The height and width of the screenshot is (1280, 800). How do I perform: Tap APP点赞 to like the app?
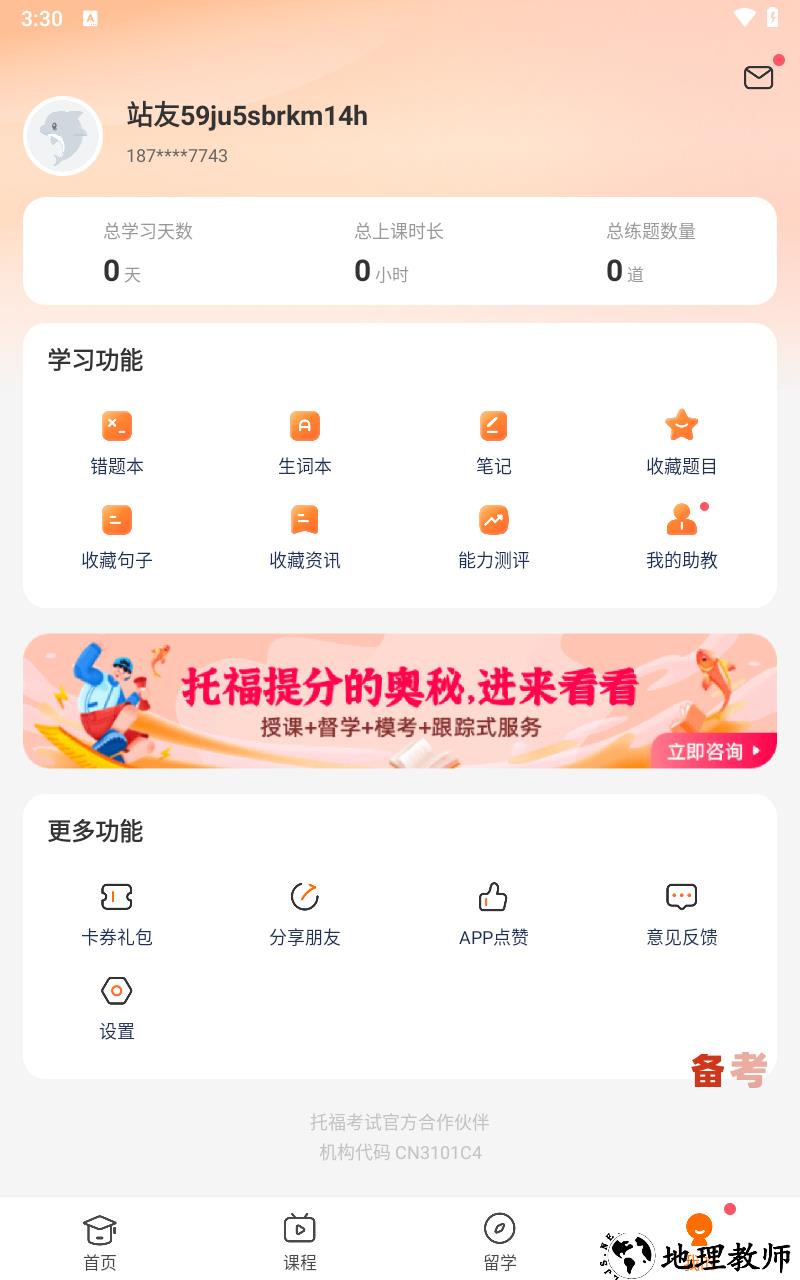coord(493,912)
